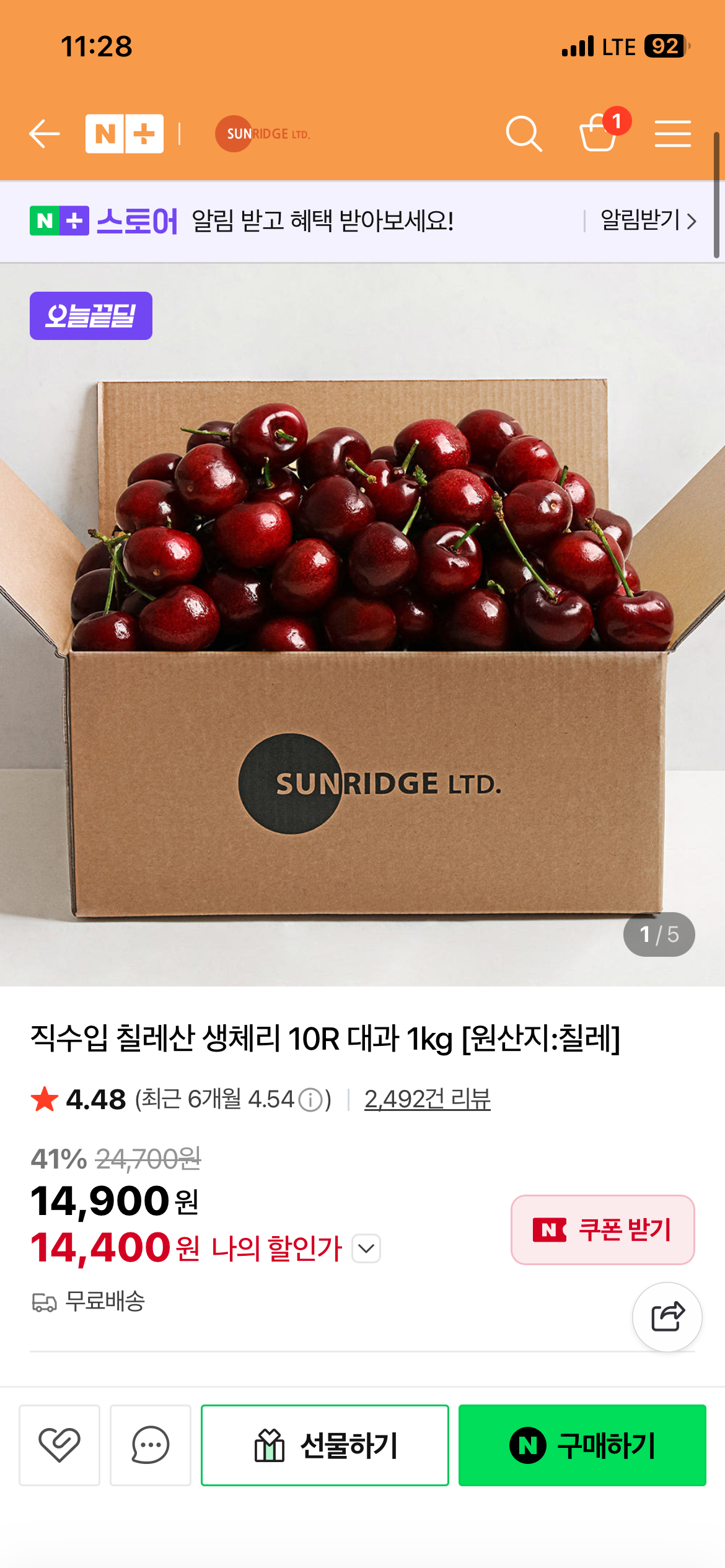The width and height of the screenshot is (725, 1568).
Task: Go back using the arrow icon
Action: (x=45, y=134)
